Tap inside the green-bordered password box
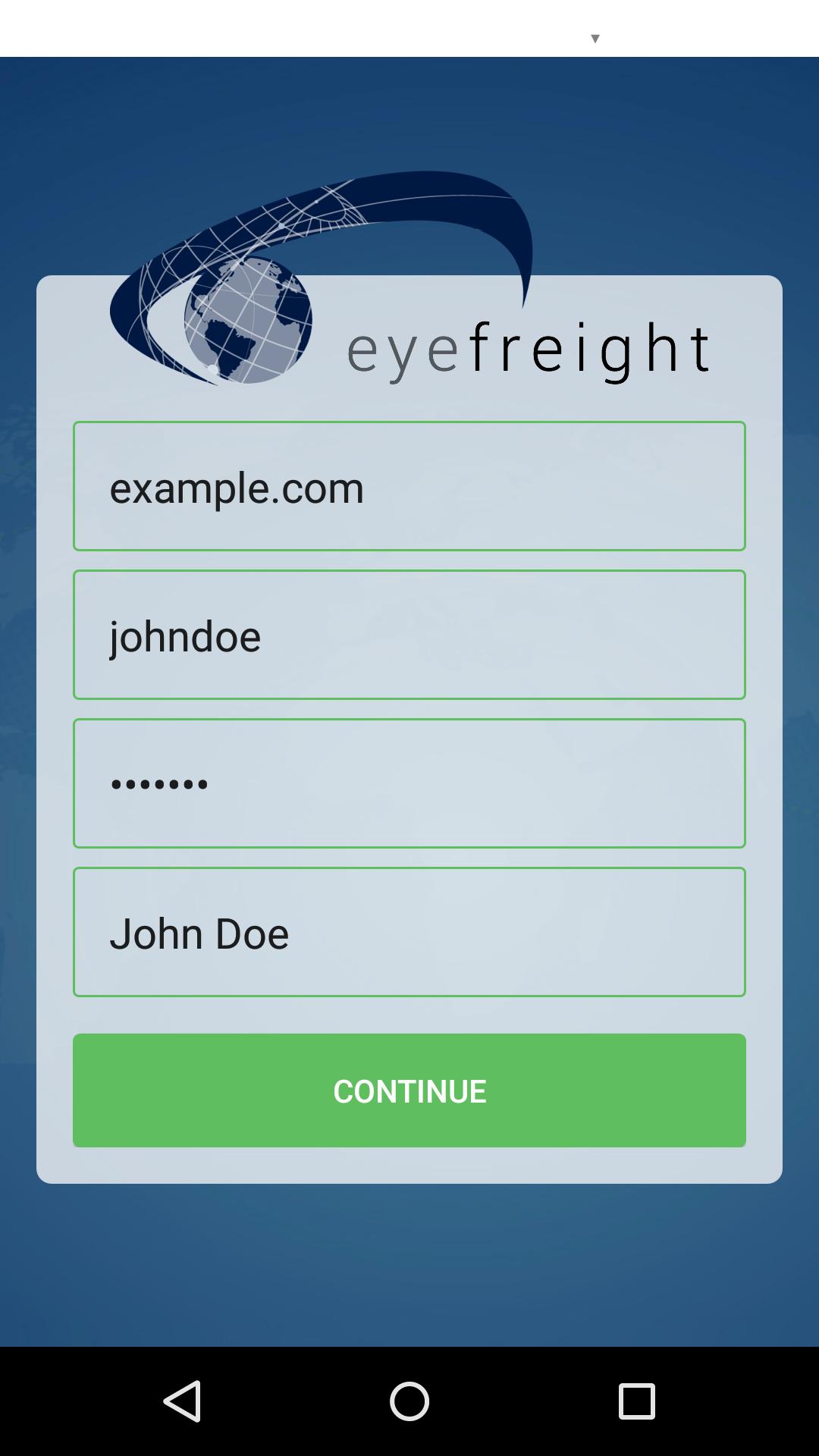This screenshot has height=1456, width=819. click(x=409, y=783)
